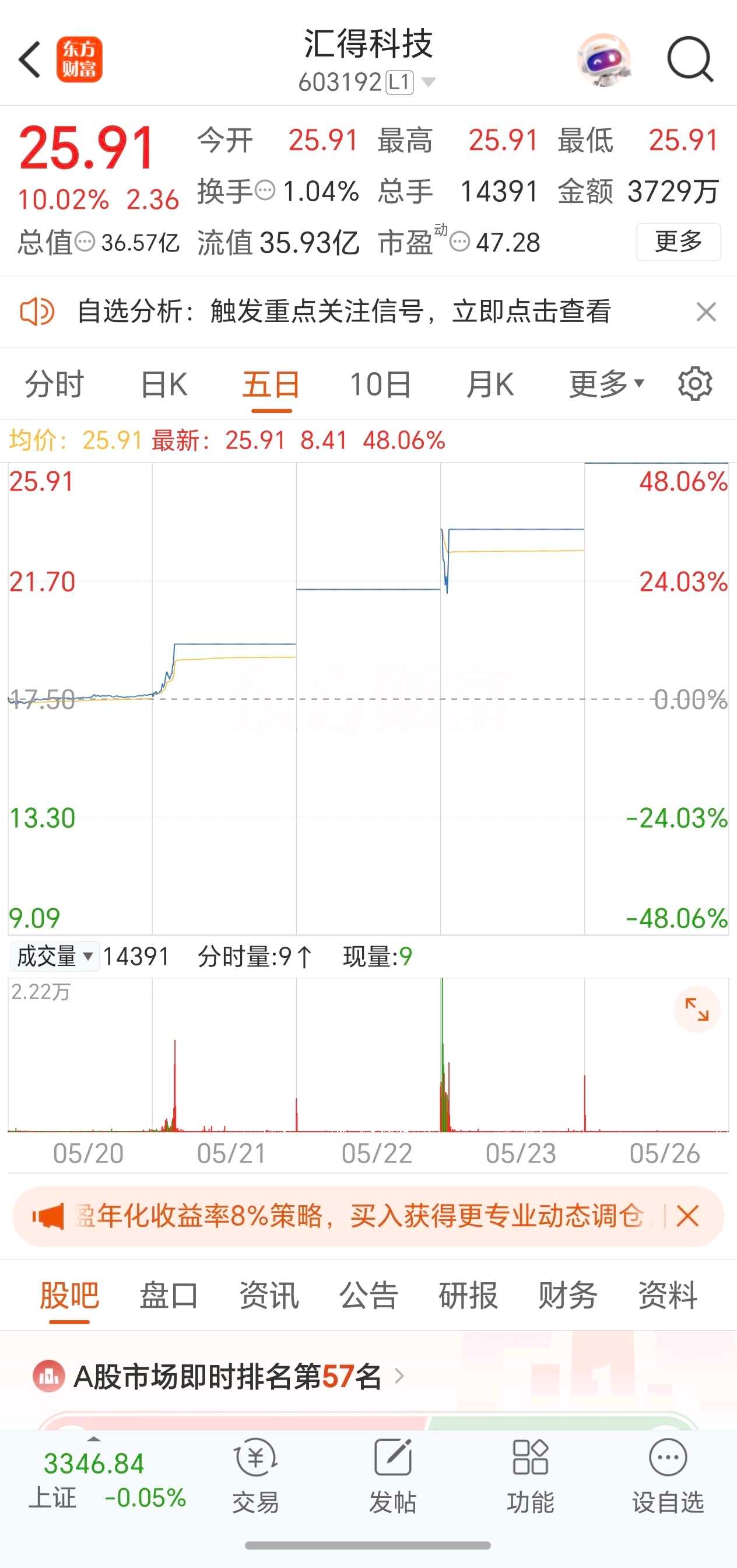This screenshot has height=1568, width=737.
Task: Expand the chart to full screen
Action: [x=697, y=1009]
